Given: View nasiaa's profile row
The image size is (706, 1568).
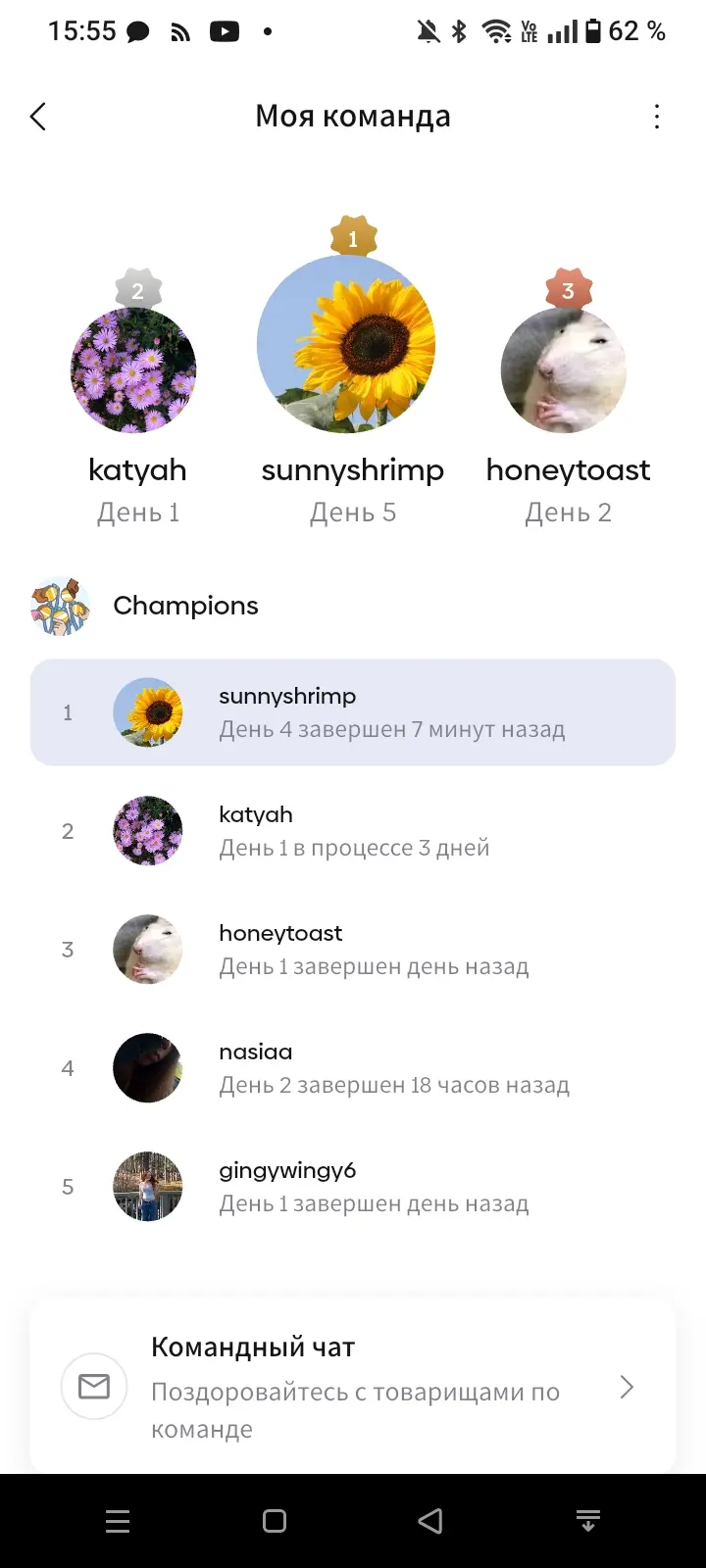Looking at the screenshot, I should click(x=353, y=1068).
